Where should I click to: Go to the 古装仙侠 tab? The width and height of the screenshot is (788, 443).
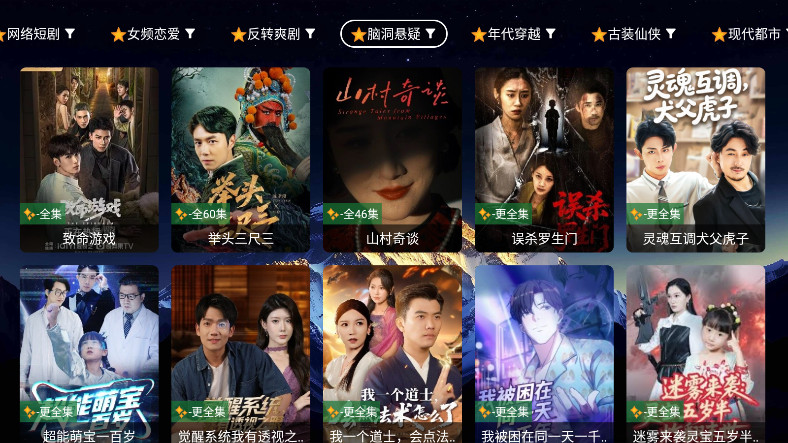(634, 34)
